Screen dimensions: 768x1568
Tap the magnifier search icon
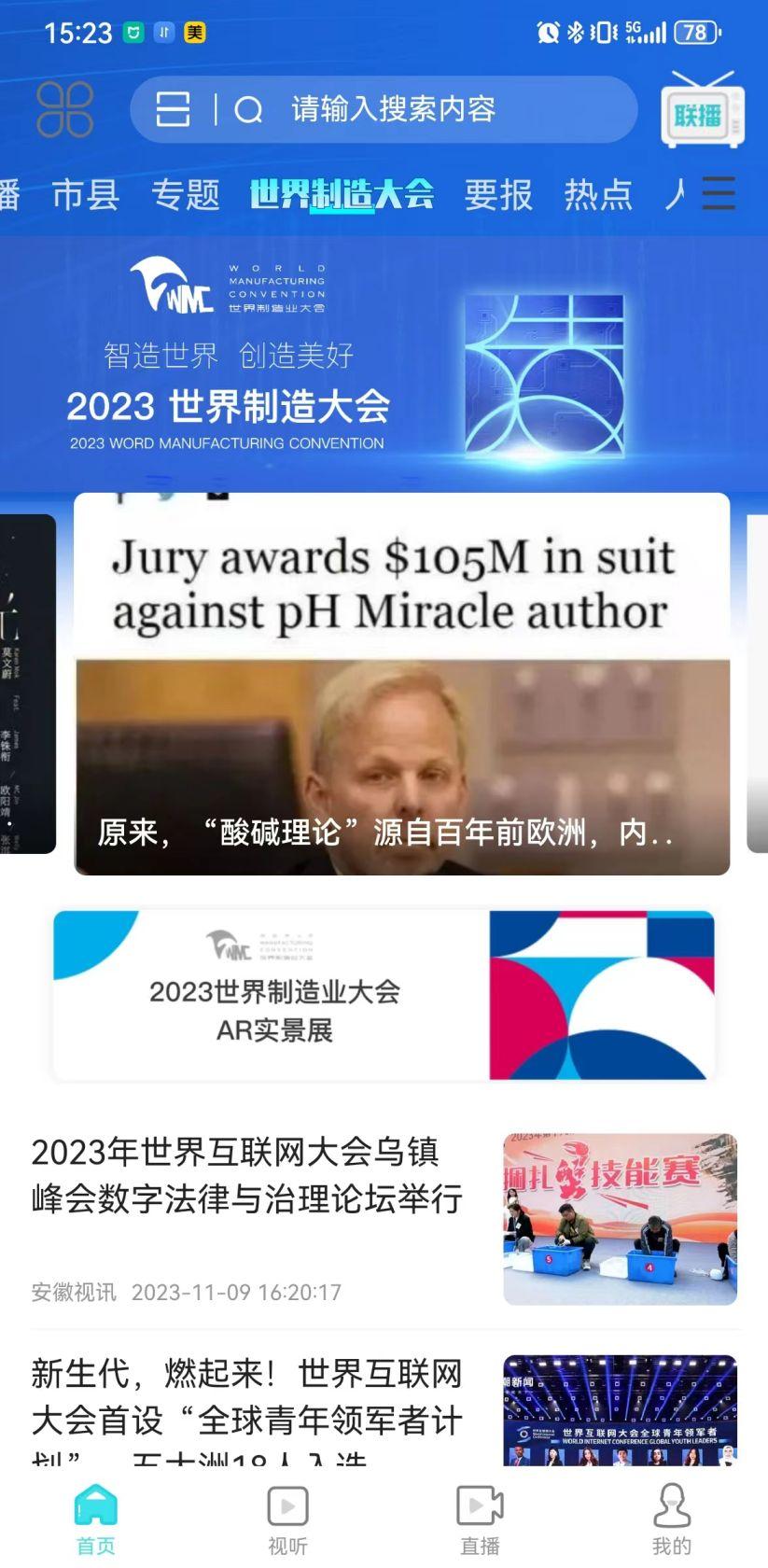[246, 109]
